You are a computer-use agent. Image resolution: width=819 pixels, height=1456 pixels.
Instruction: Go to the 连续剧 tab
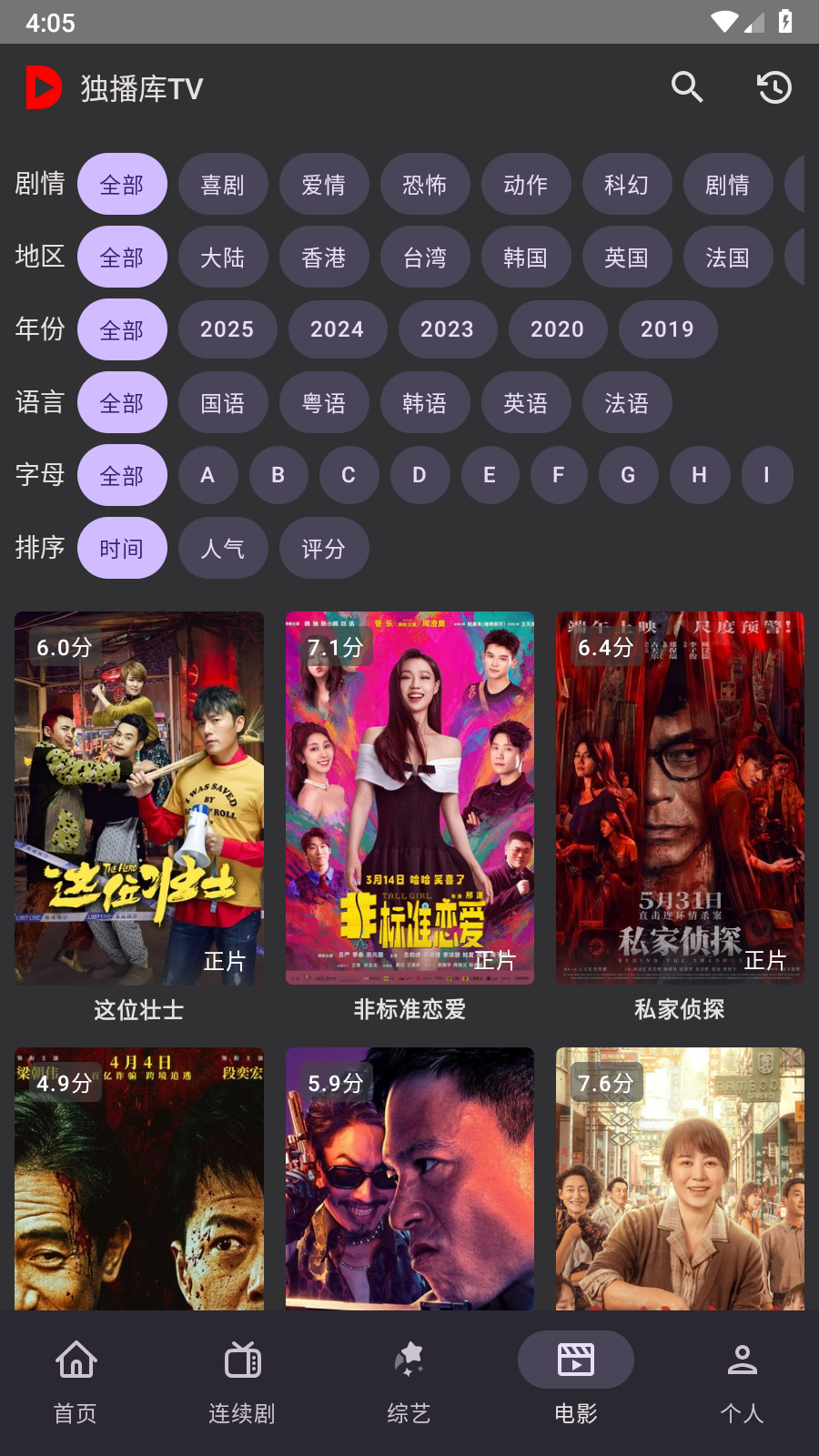click(242, 1380)
